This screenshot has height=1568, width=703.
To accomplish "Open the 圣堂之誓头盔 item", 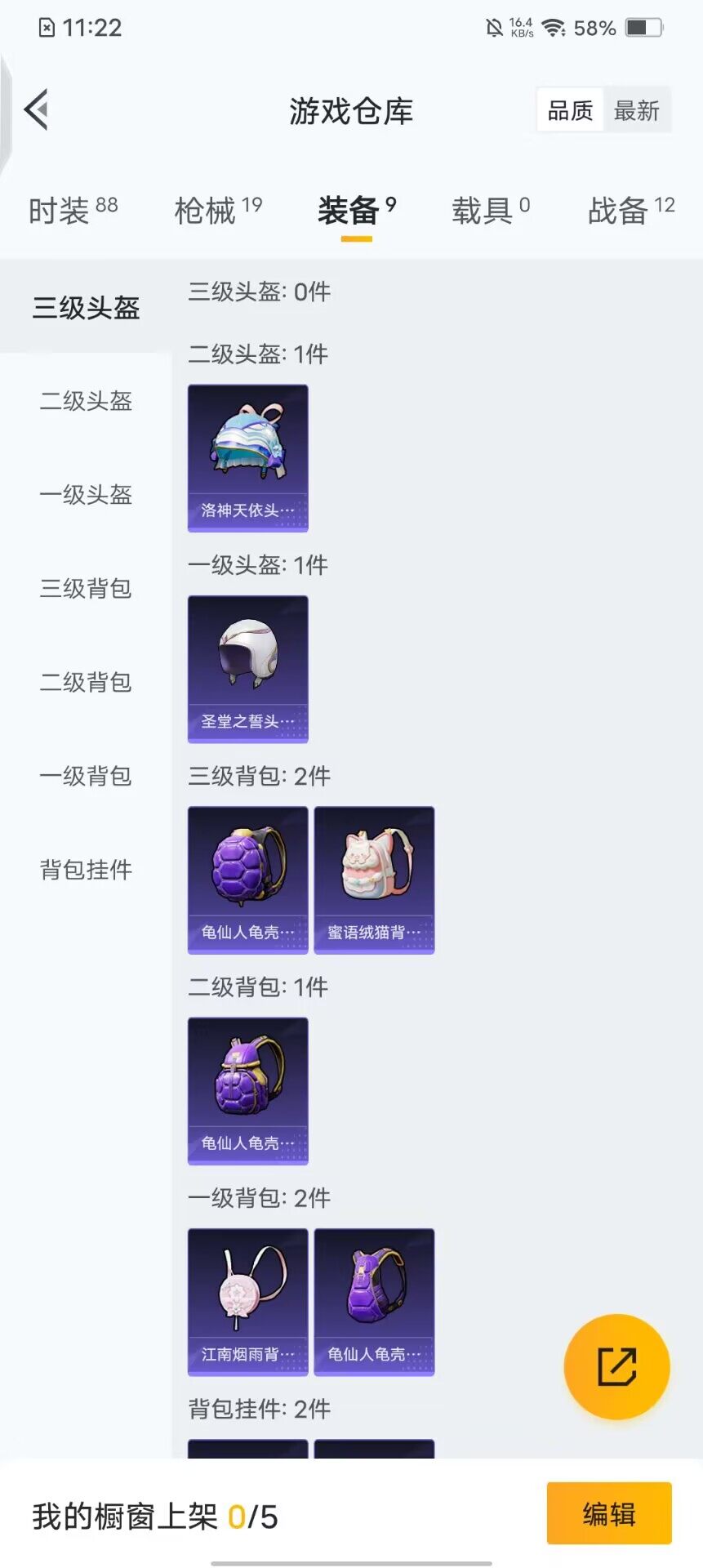I will (x=248, y=669).
